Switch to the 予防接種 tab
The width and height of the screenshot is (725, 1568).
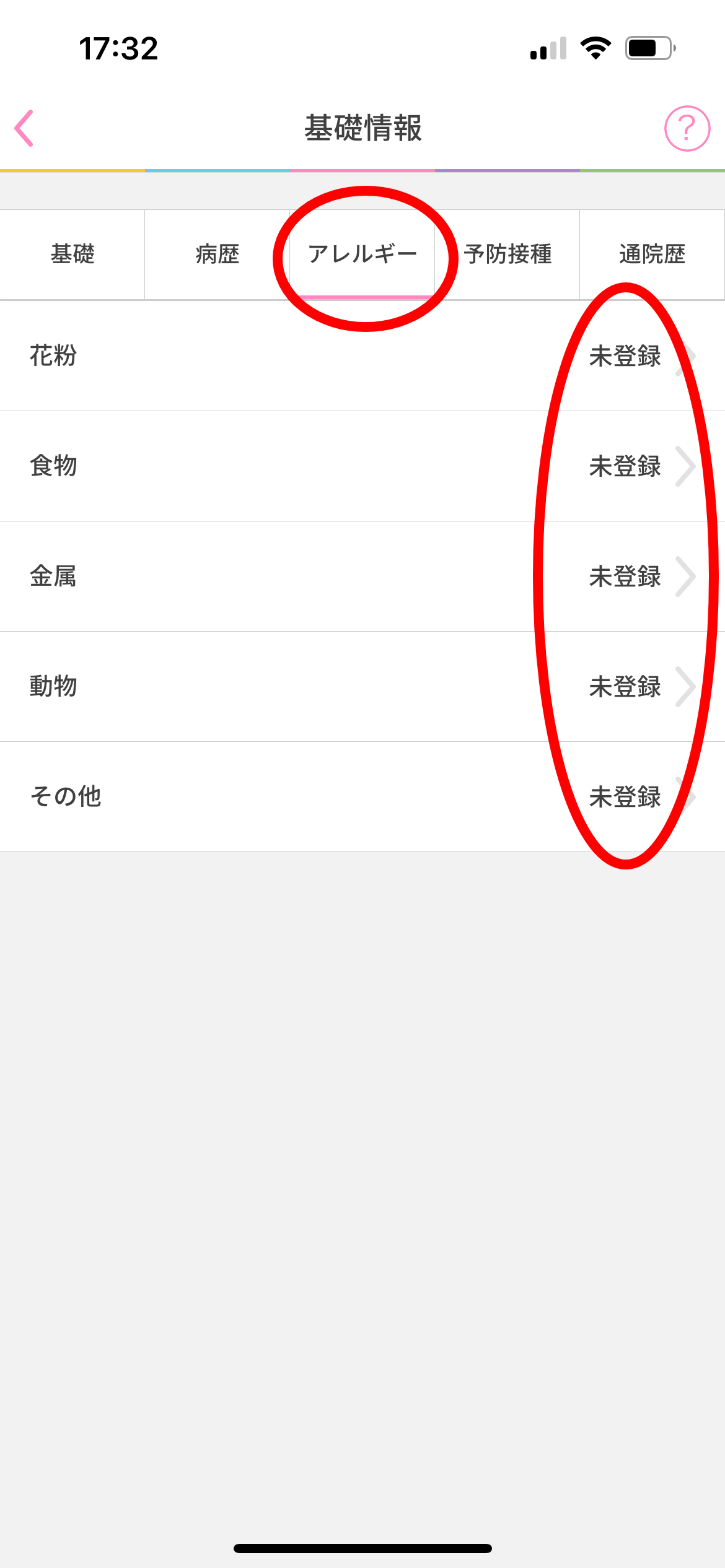point(507,255)
